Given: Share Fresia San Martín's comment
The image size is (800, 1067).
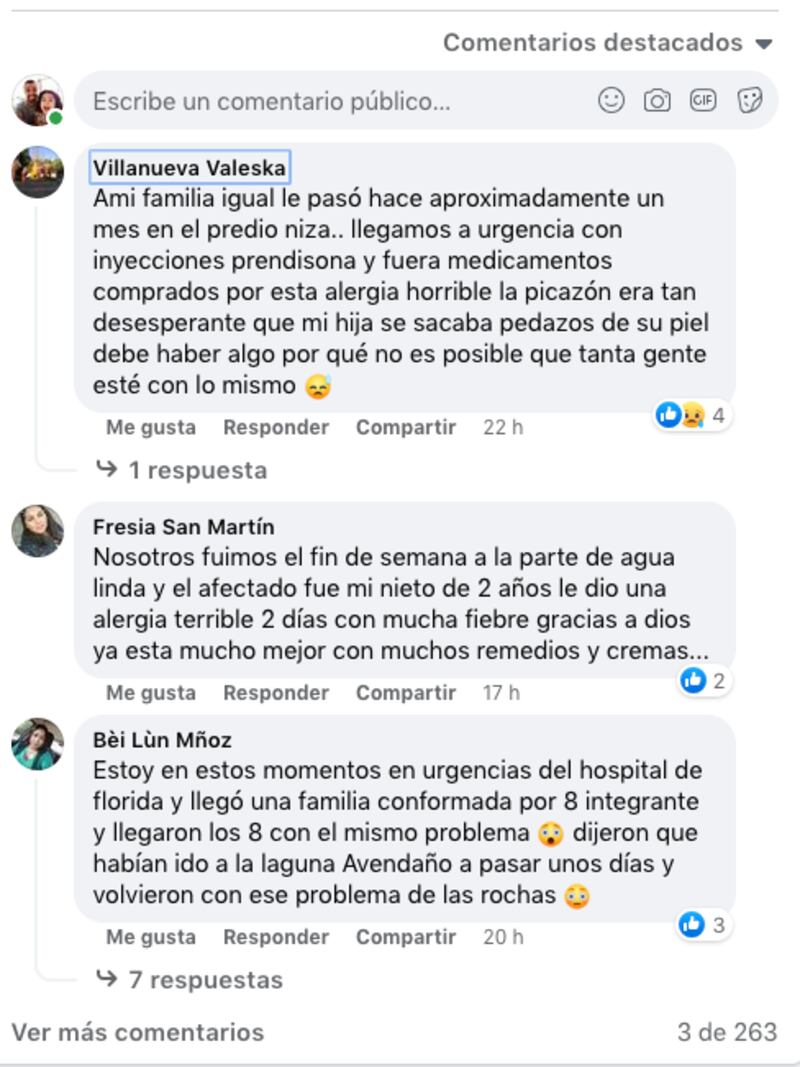Looking at the screenshot, I should coord(406,692).
